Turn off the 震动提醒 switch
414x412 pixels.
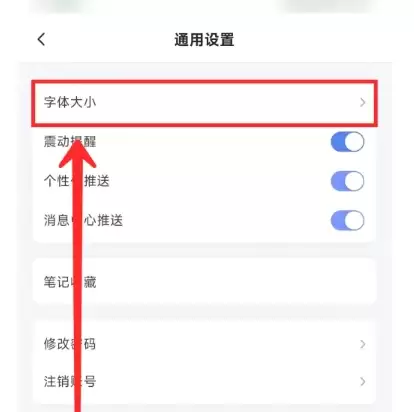[x=347, y=142]
